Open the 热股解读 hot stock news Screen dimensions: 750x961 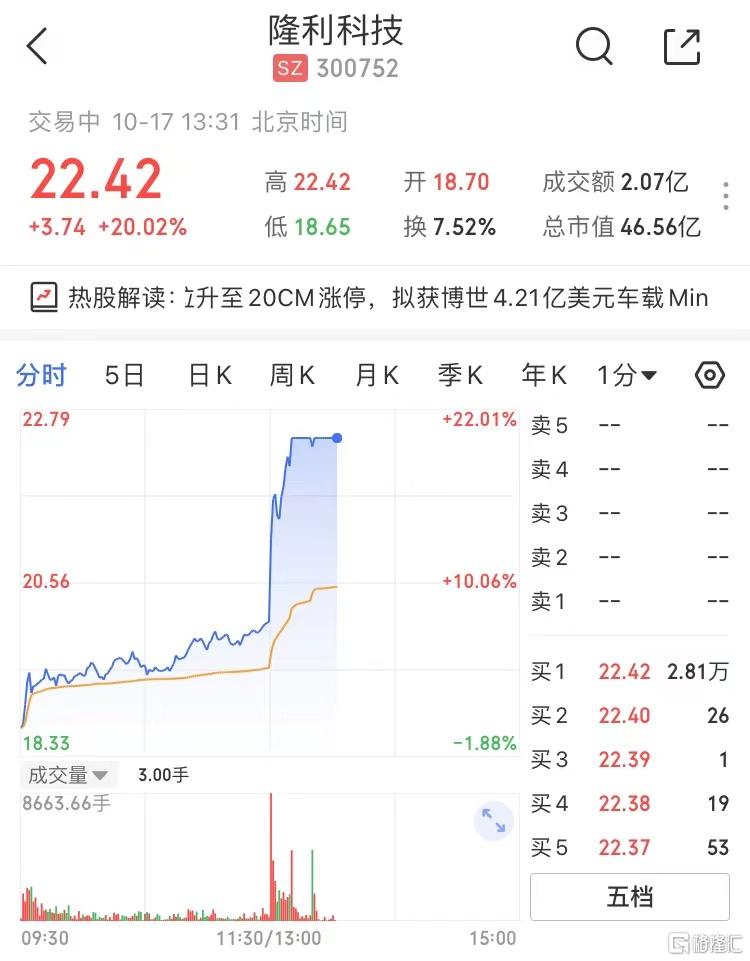click(375, 297)
